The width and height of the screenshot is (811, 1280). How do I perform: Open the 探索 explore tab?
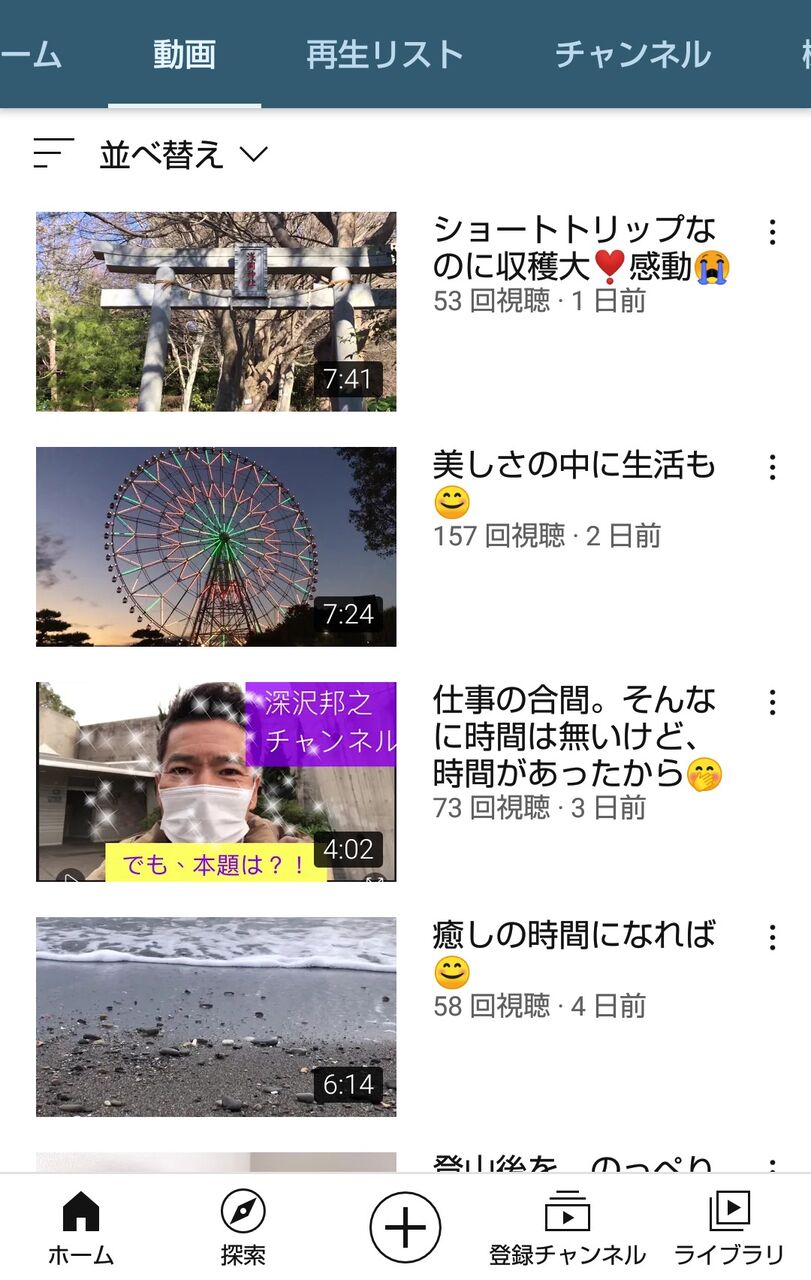[x=243, y=1228]
